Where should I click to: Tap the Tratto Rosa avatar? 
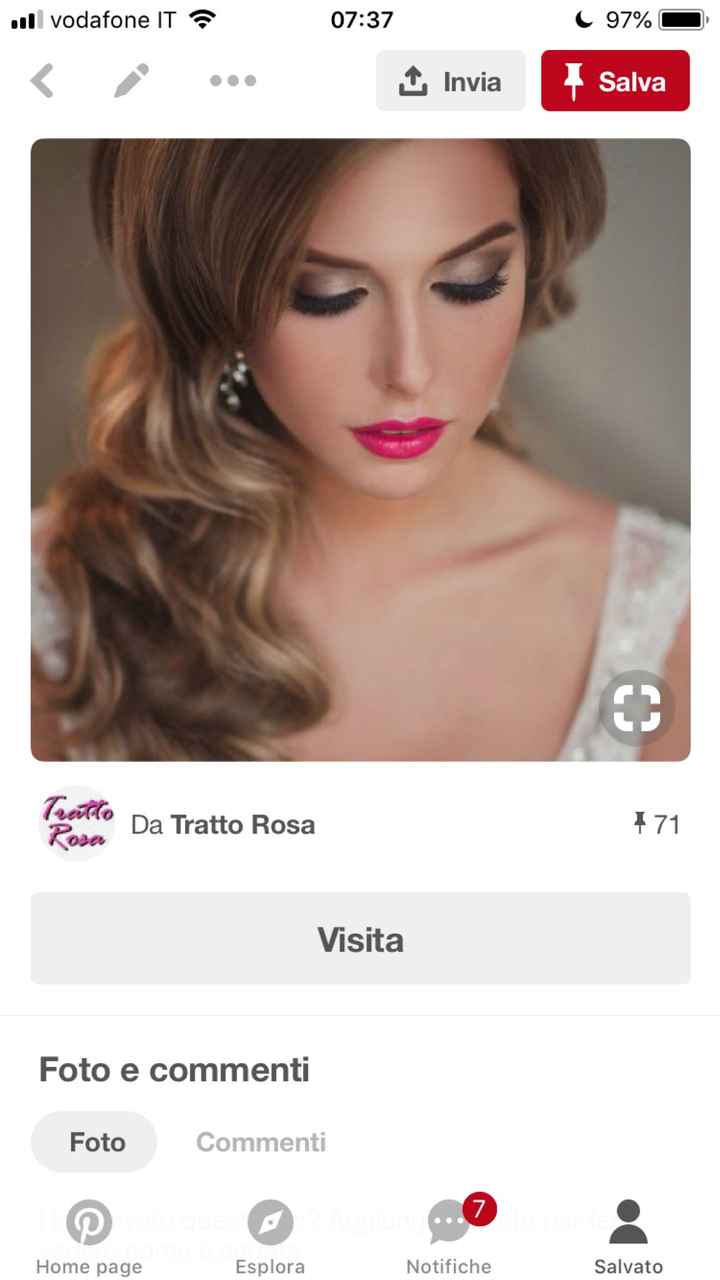click(76, 823)
